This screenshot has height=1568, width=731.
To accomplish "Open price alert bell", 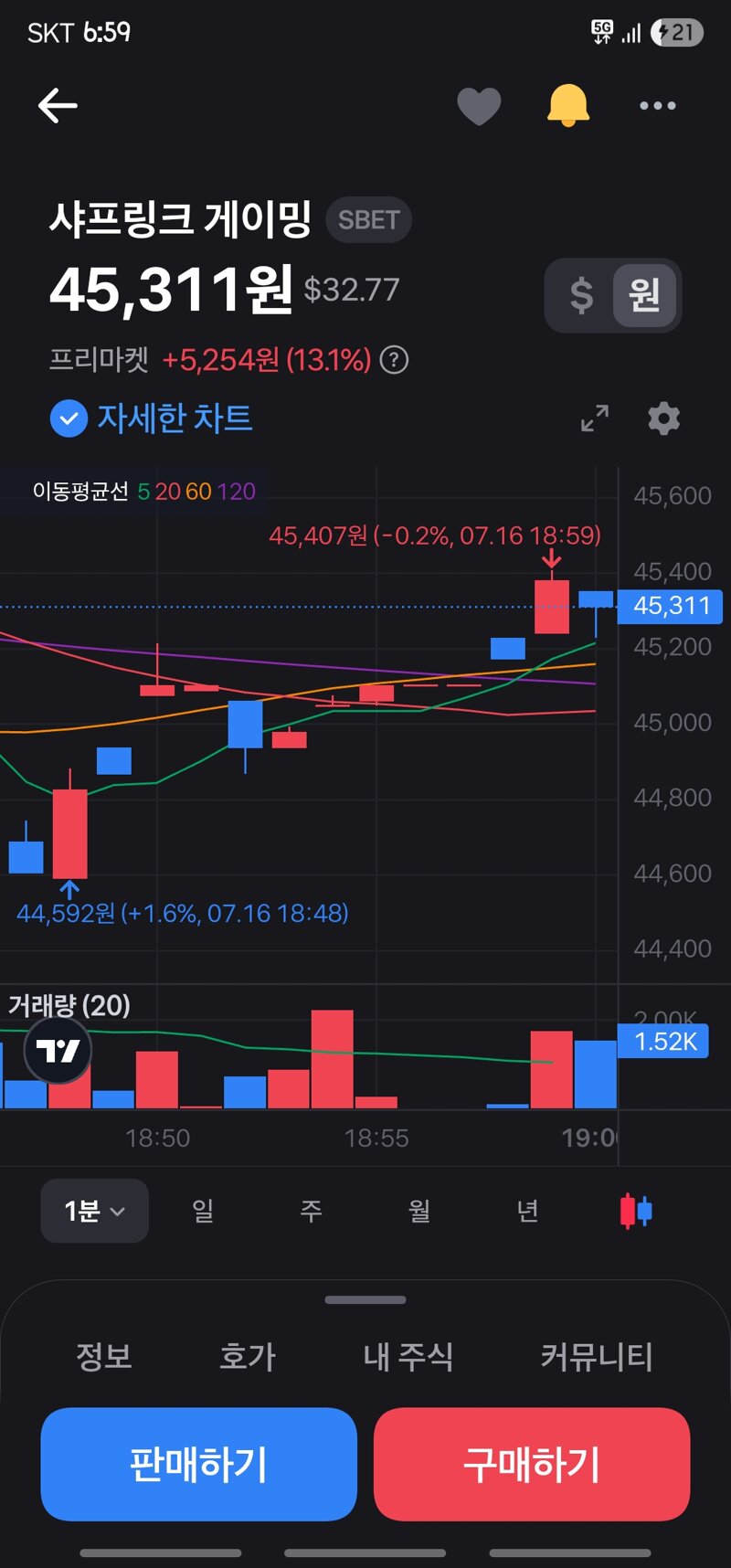I will [568, 105].
